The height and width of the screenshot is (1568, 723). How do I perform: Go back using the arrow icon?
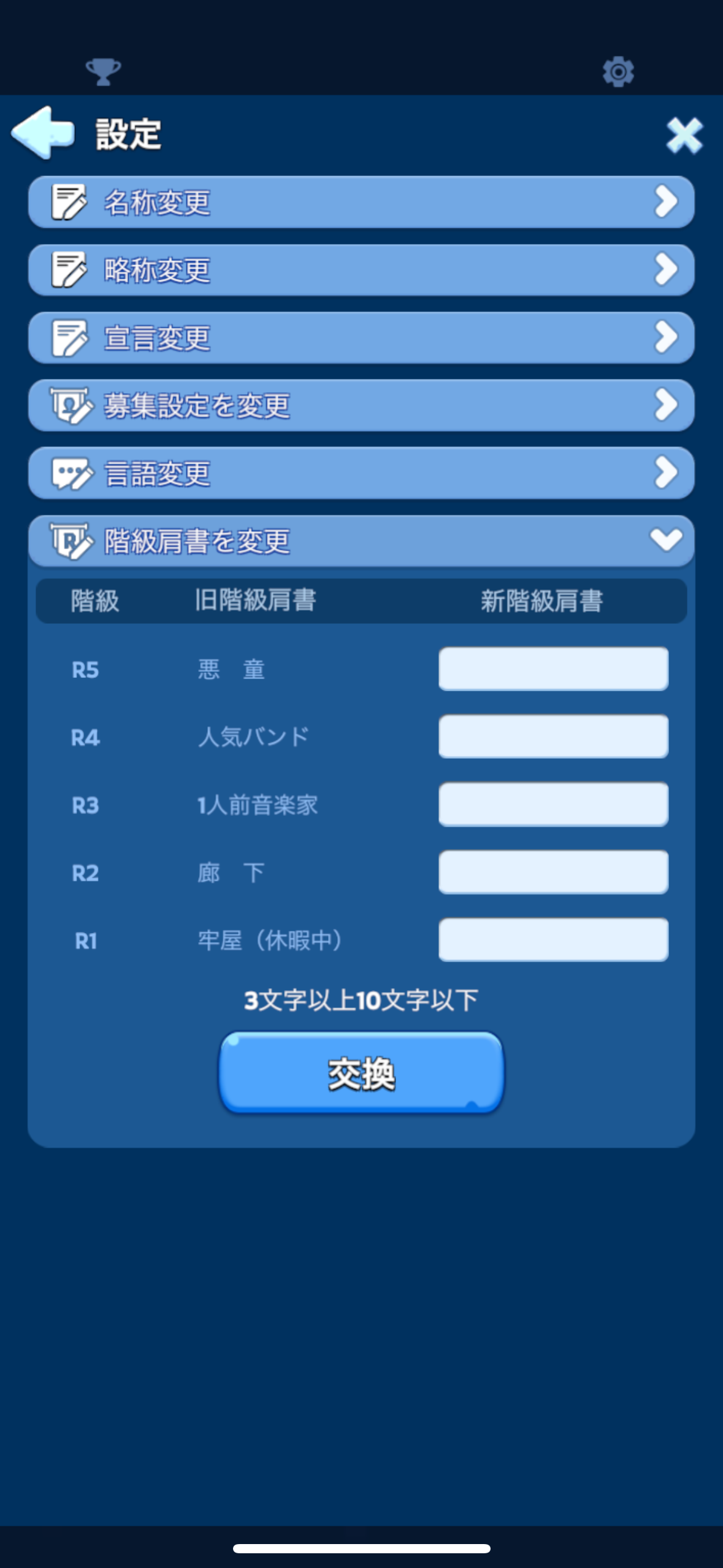[43, 133]
